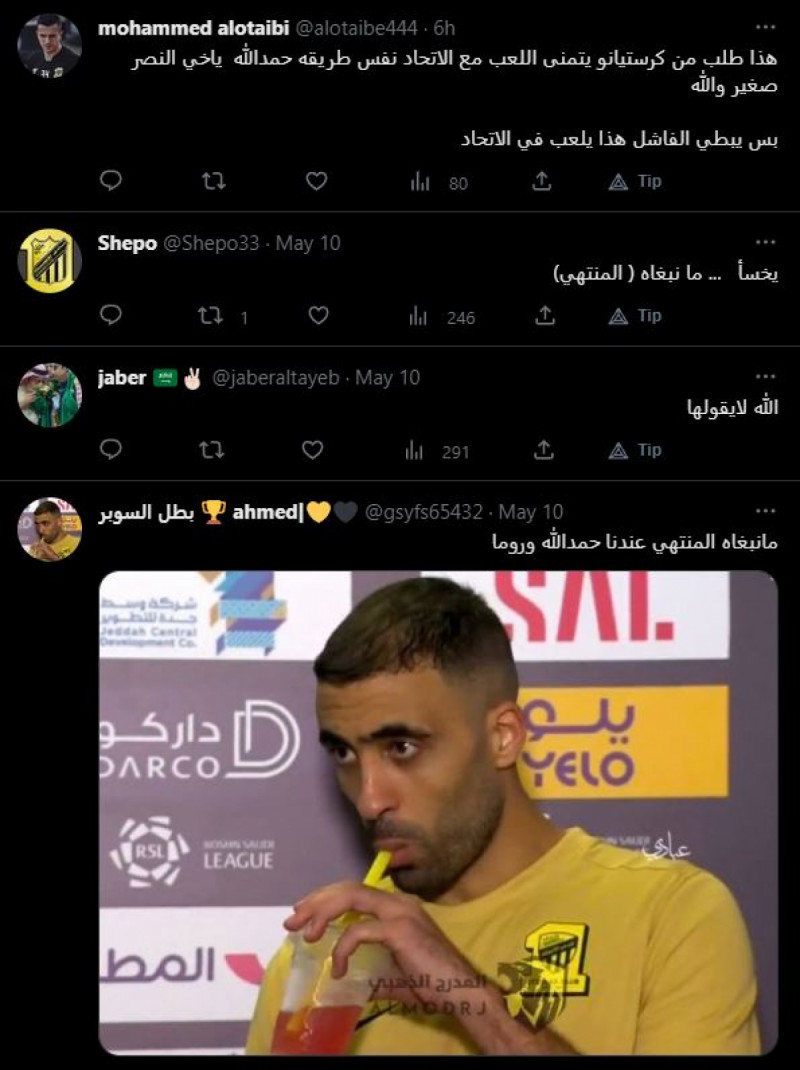Reply to Shepo's tweet
This screenshot has width=800, height=1070.
pos(109,315)
